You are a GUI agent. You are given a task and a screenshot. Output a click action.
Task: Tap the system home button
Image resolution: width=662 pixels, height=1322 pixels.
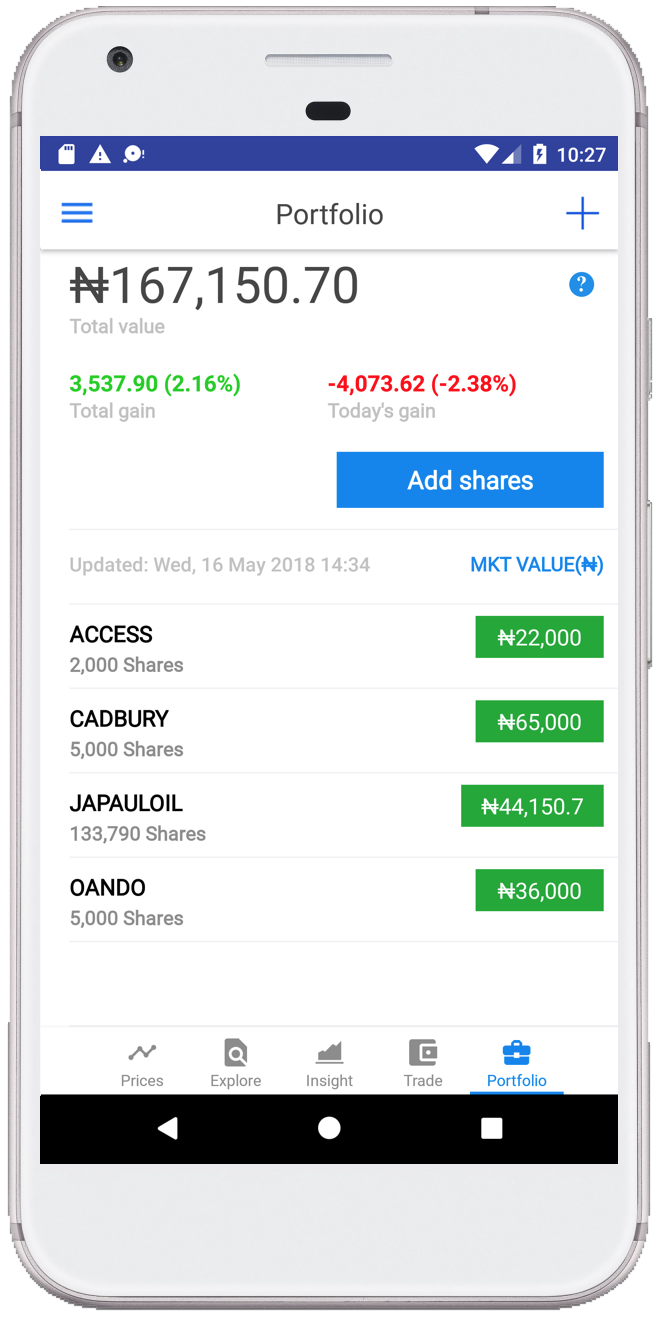pyautogui.click(x=329, y=1129)
